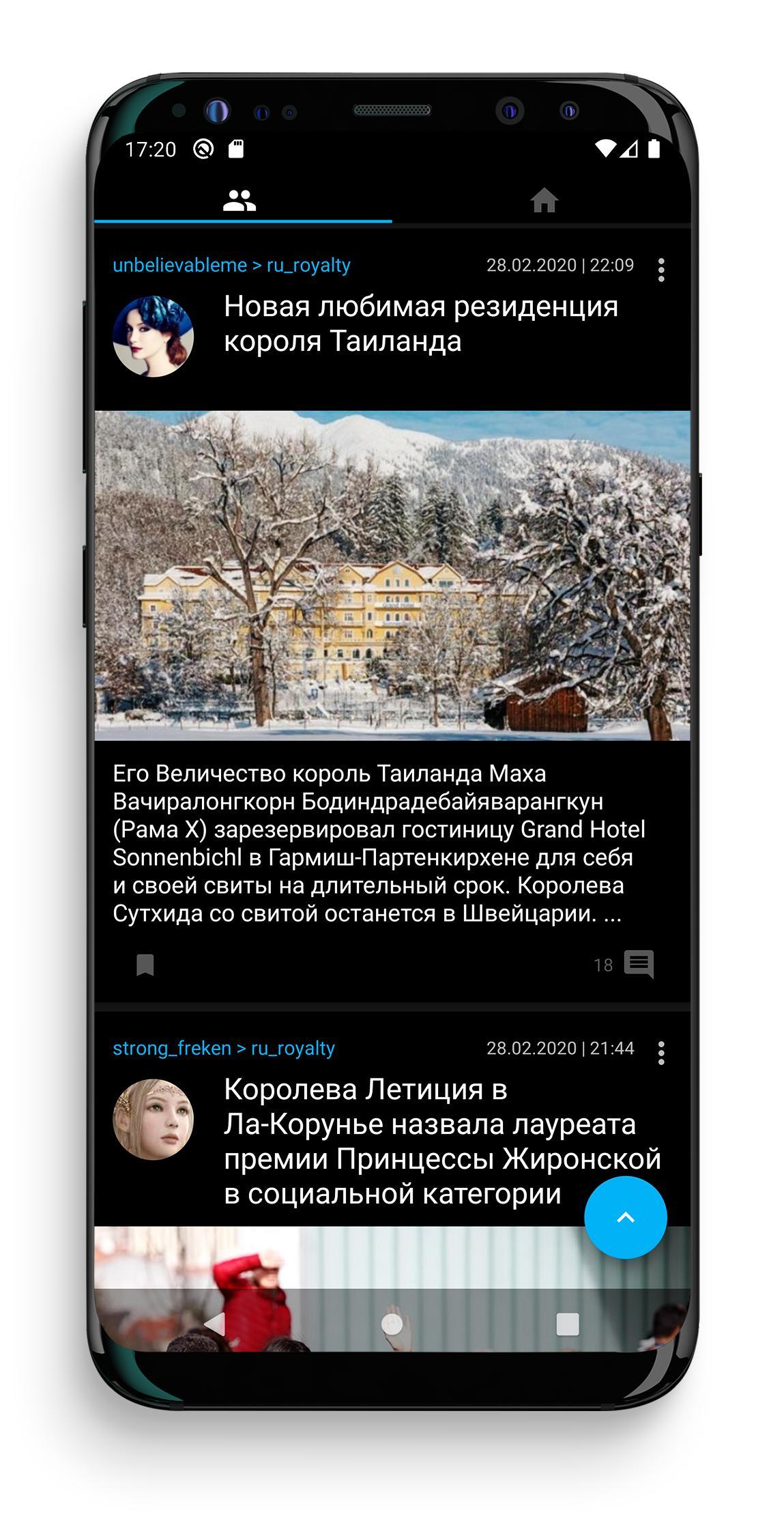Screen dimensions: 784x1521
Task: Go back with the system back button
Action: [x=216, y=1324]
